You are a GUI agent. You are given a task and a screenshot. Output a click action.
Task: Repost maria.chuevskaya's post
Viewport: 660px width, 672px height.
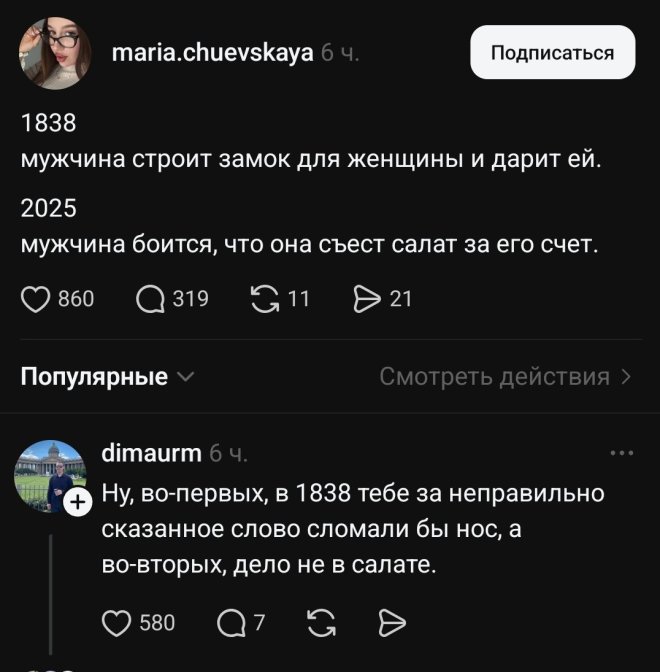click(x=265, y=298)
